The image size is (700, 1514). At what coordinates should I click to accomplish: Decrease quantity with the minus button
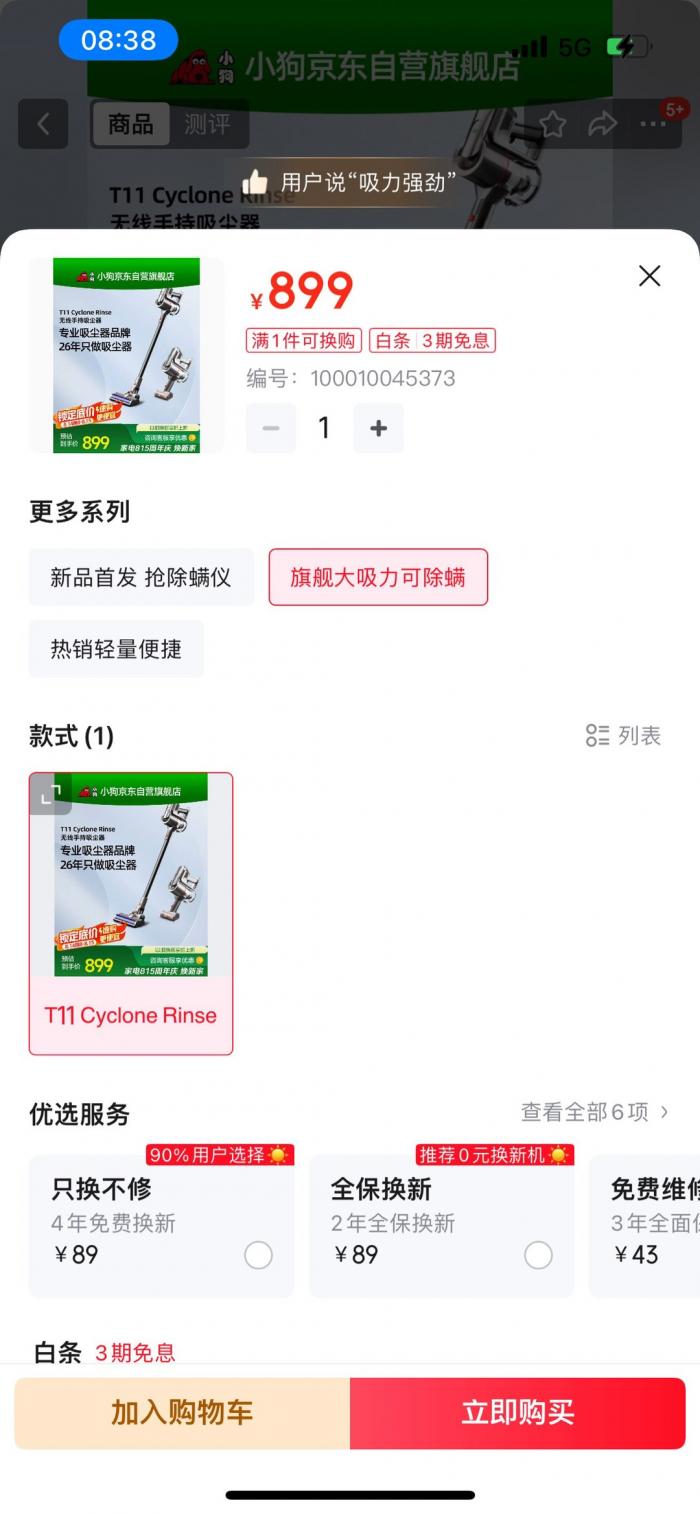click(271, 428)
